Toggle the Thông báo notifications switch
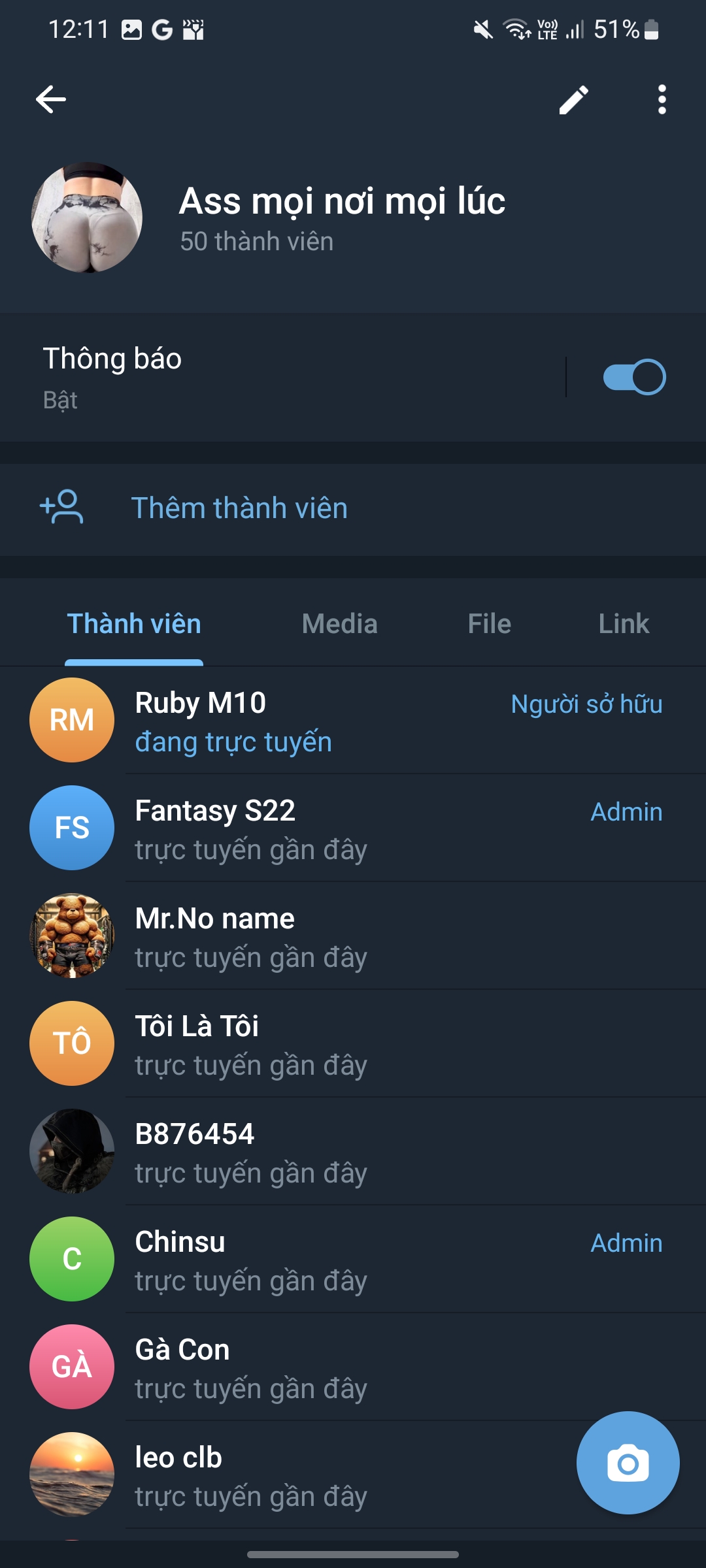The image size is (706, 1568). (x=633, y=378)
